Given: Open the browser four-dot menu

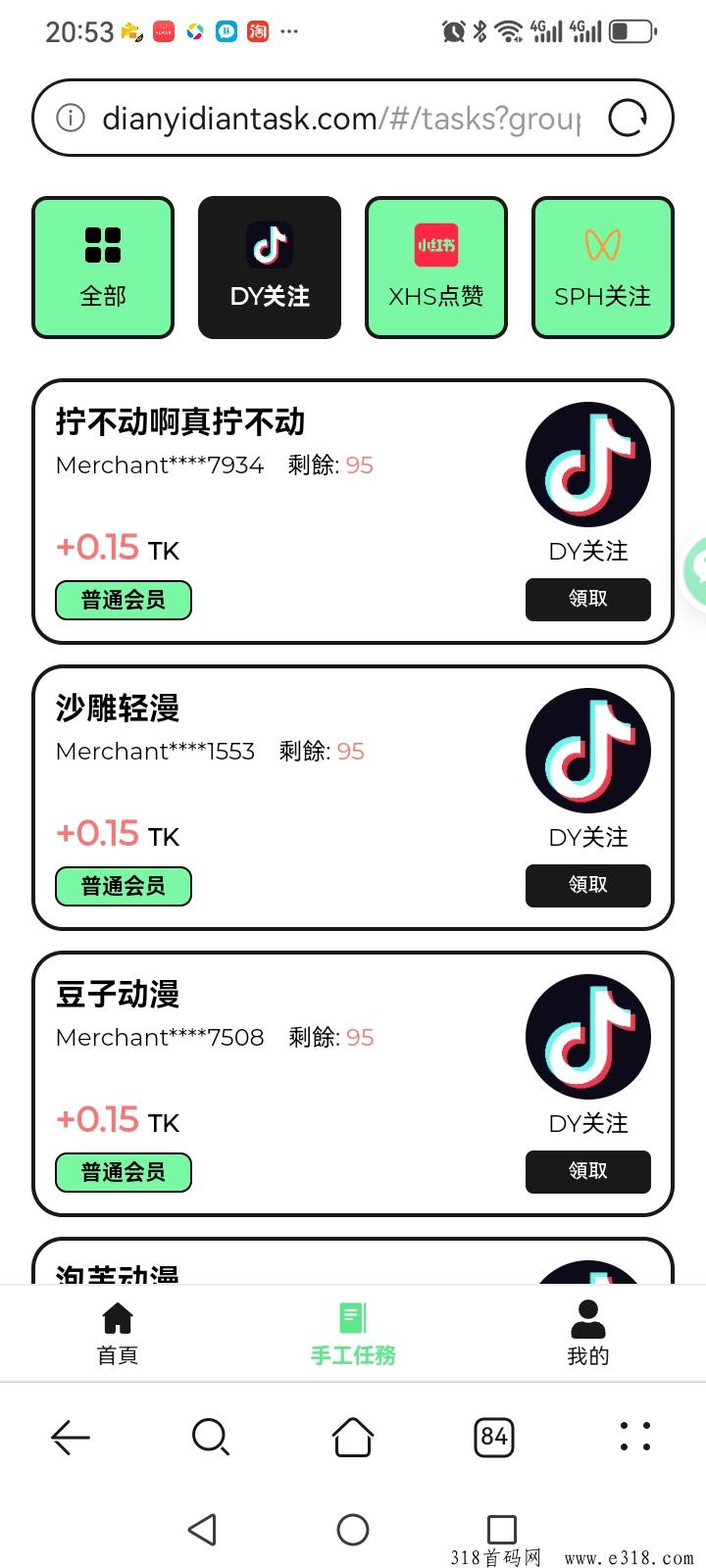Looking at the screenshot, I should [x=635, y=1437].
